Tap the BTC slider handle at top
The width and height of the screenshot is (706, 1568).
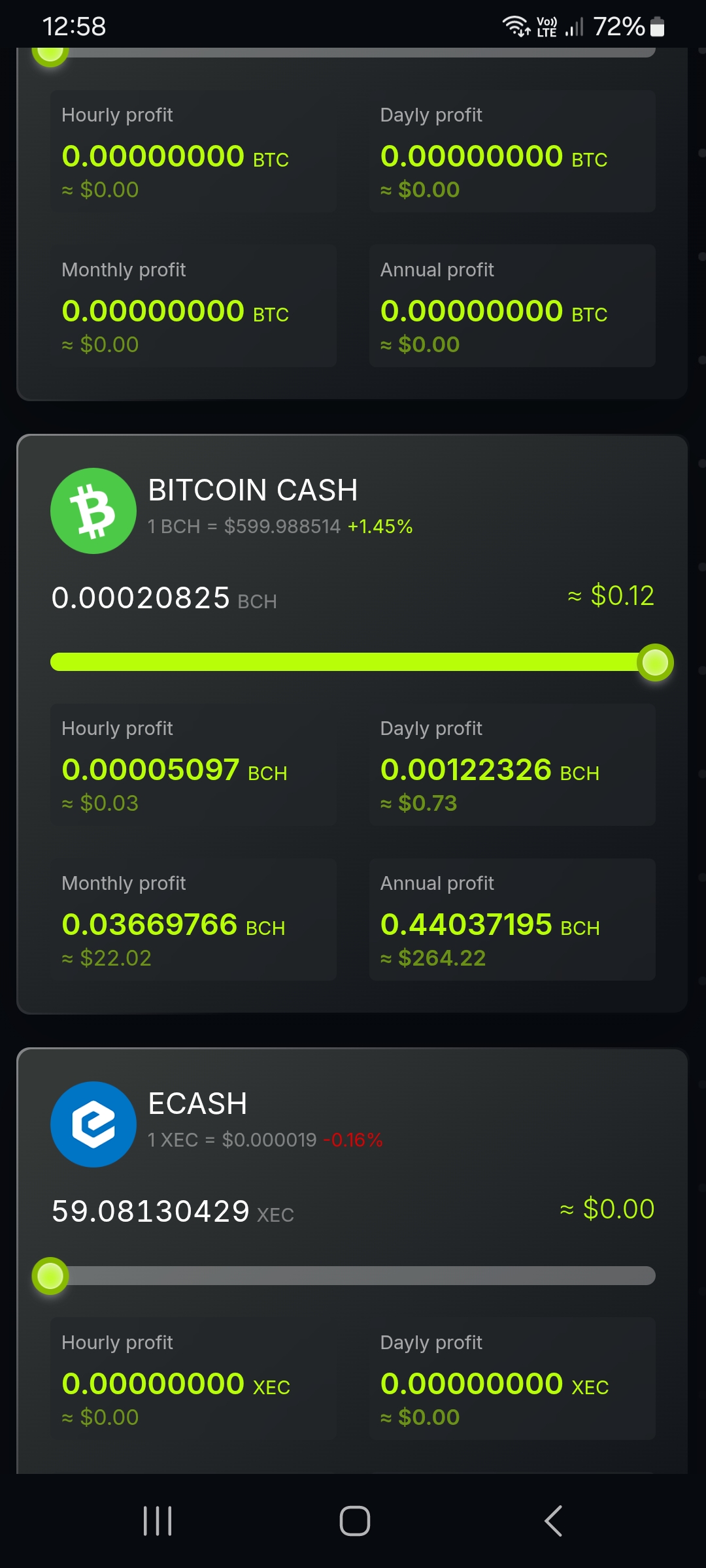pos(50,54)
